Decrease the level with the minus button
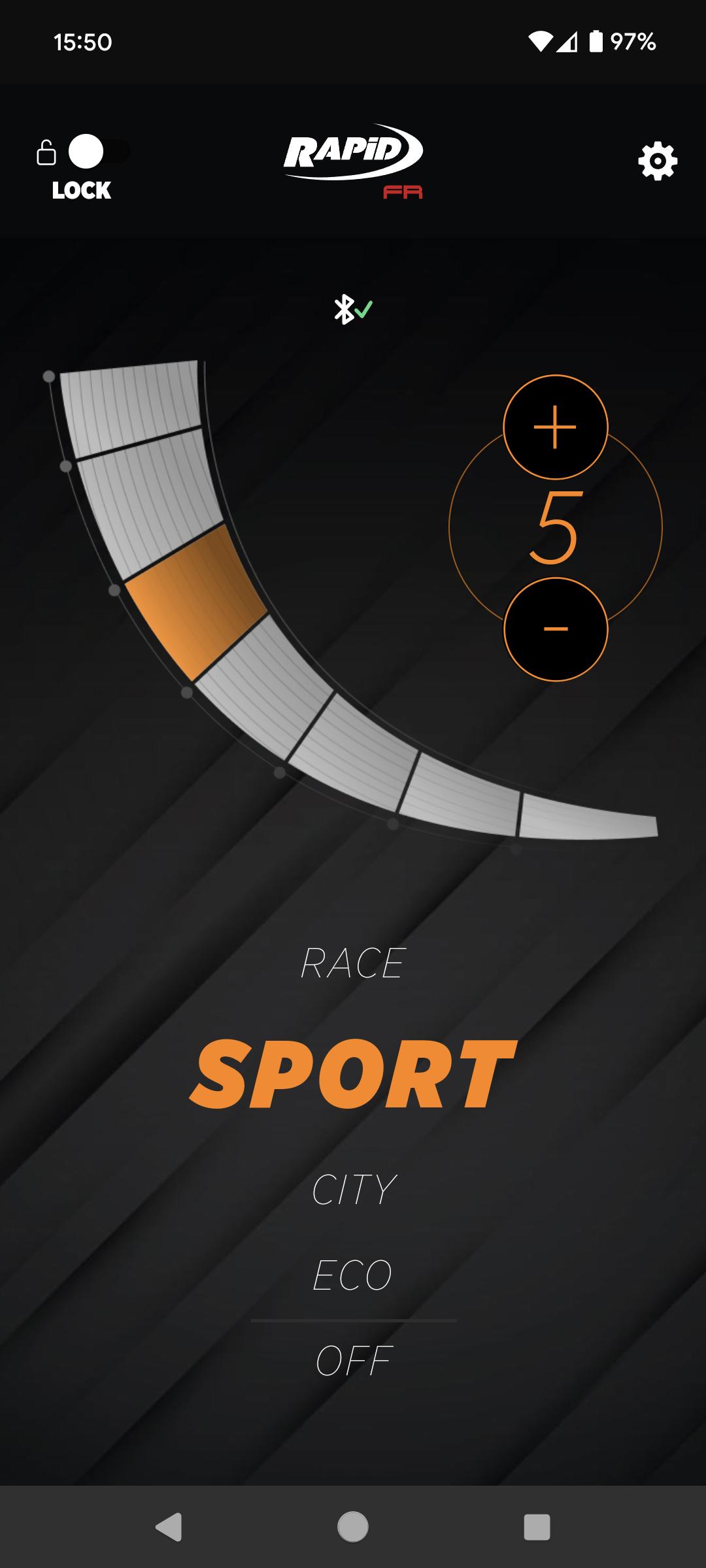The image size is (706, 1568). [556, 629]
